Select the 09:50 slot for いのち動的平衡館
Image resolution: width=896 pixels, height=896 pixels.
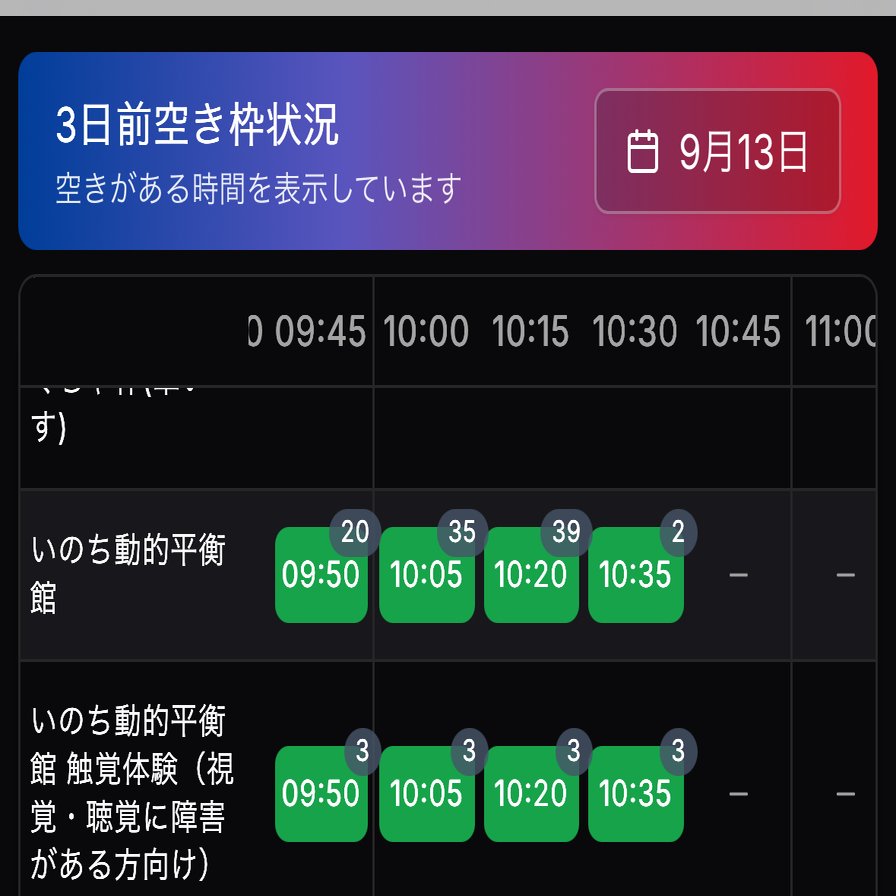pyautogui.click(x=321, y=575)
